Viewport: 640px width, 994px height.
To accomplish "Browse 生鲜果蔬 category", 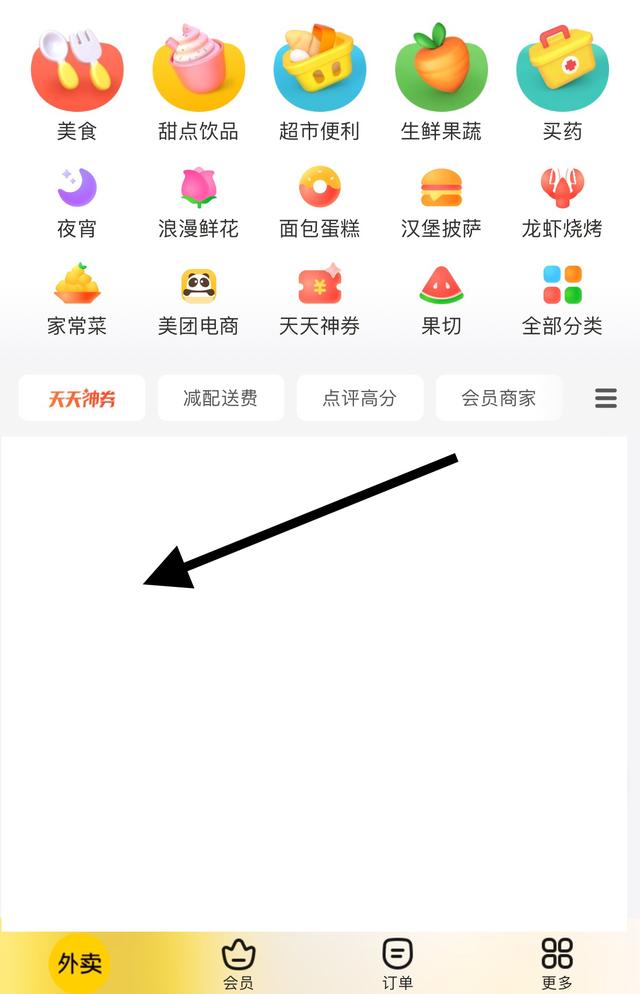I will (441, 85).
